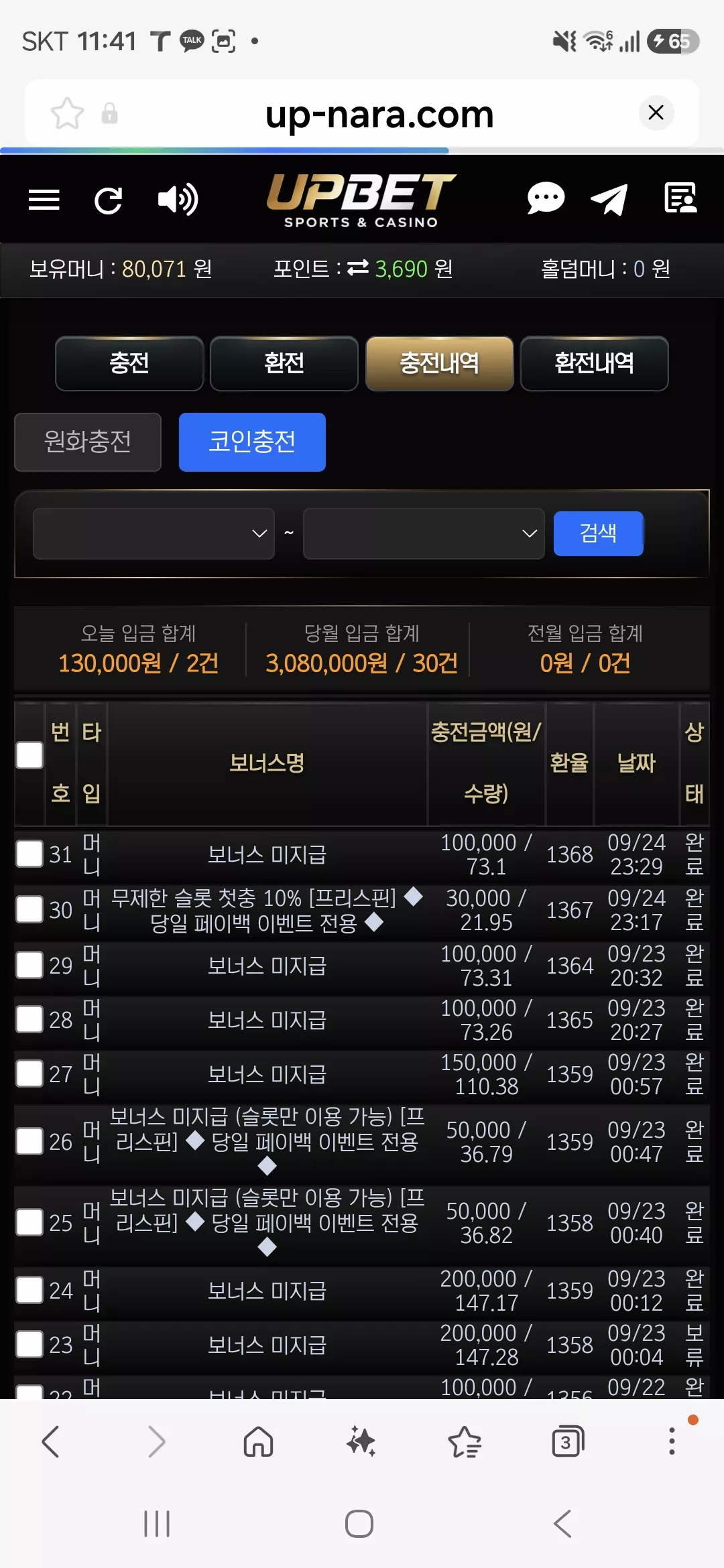Switch to the 충전 tab
724x1568 pixels.
[129, 363]
